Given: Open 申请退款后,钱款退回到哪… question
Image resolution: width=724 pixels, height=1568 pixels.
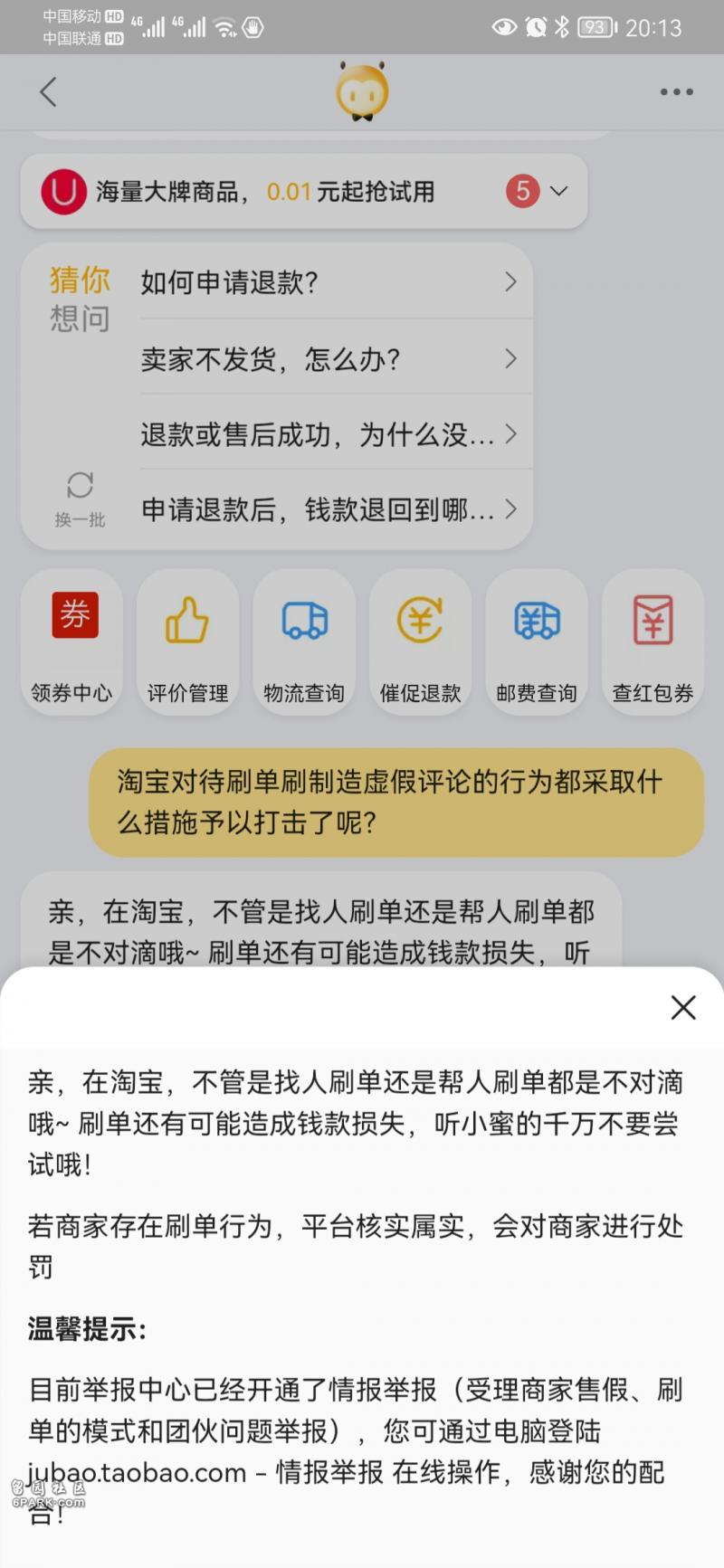Looking at the screenshot, I should pyautogui.click(x=335, y=509).
